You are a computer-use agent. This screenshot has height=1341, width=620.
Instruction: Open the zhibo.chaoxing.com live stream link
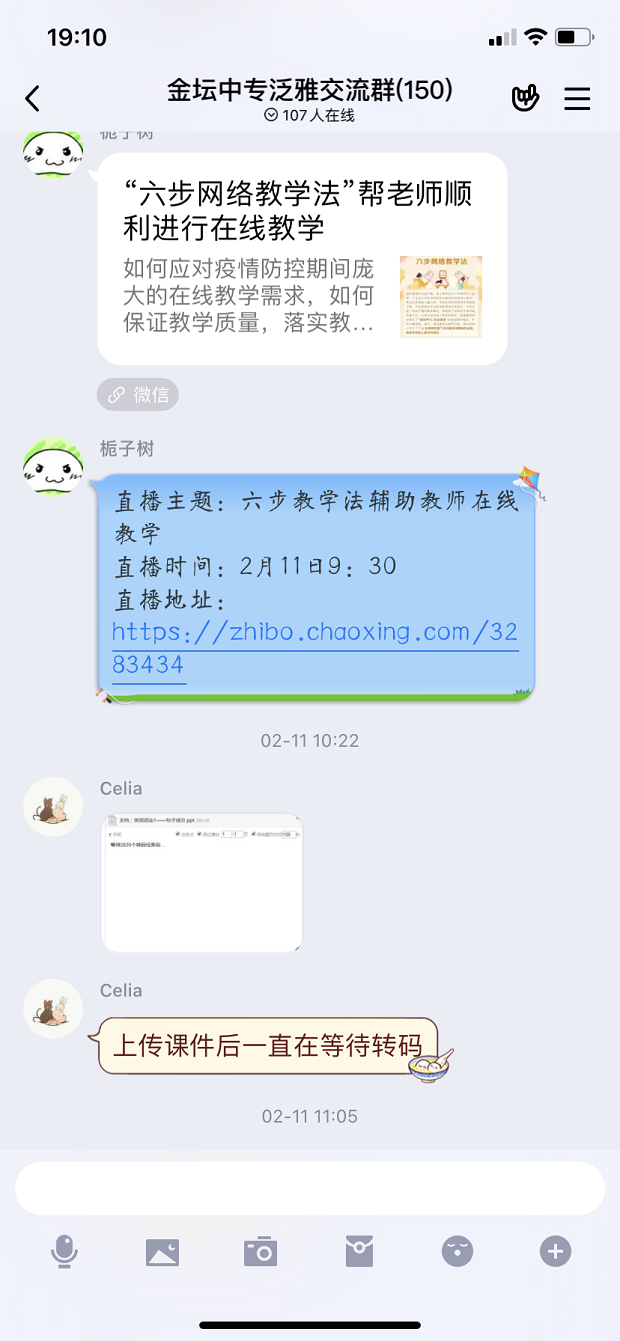(x=314, y=647)
